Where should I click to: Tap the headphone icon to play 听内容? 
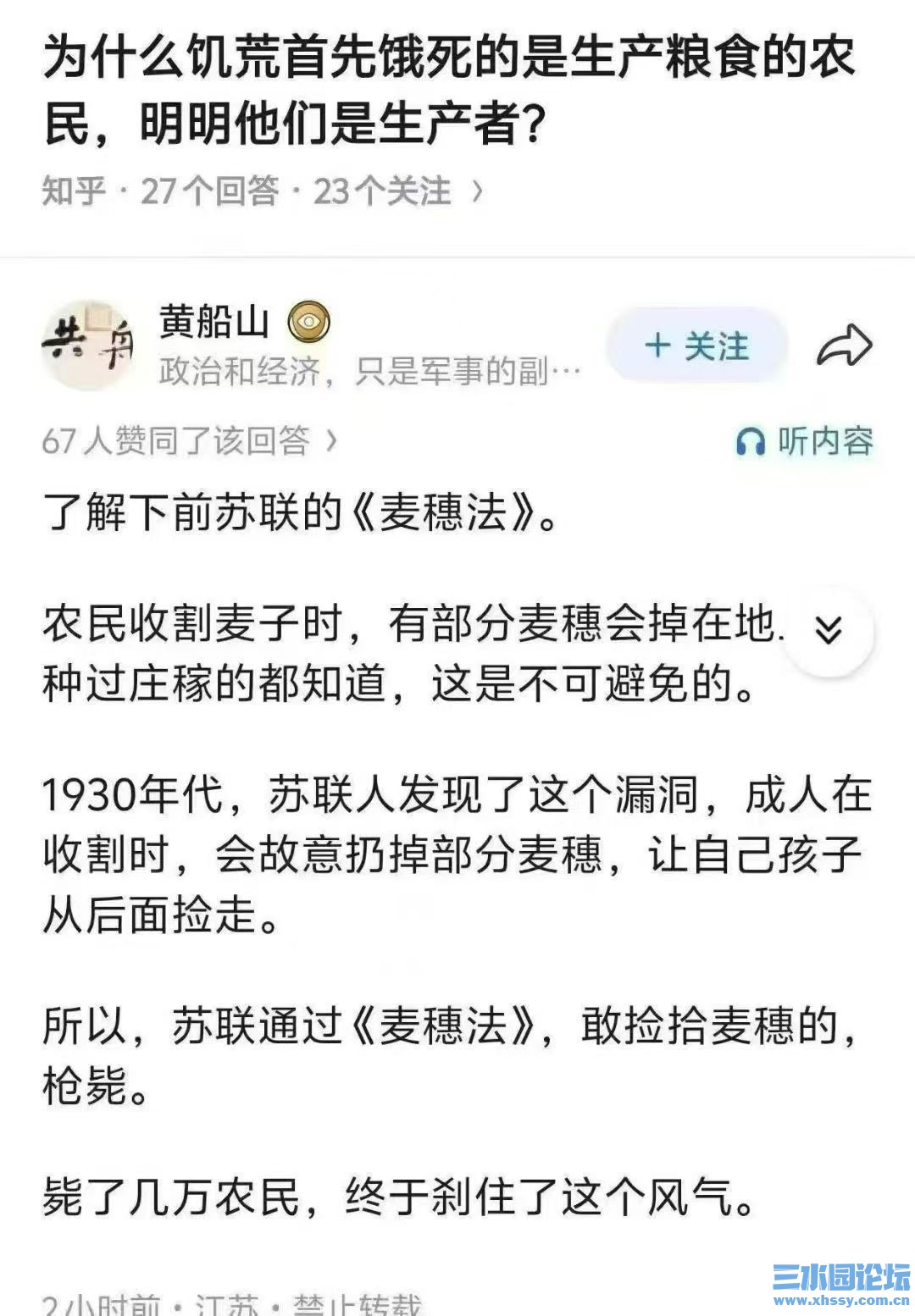(749, 440)
